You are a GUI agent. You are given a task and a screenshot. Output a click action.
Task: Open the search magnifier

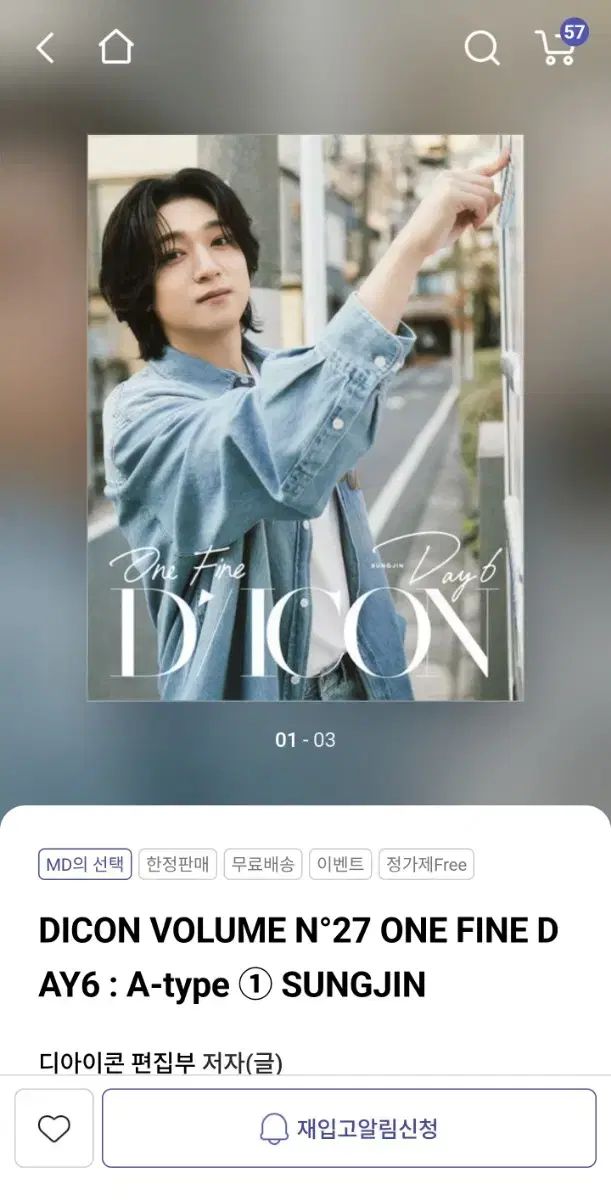482,47
